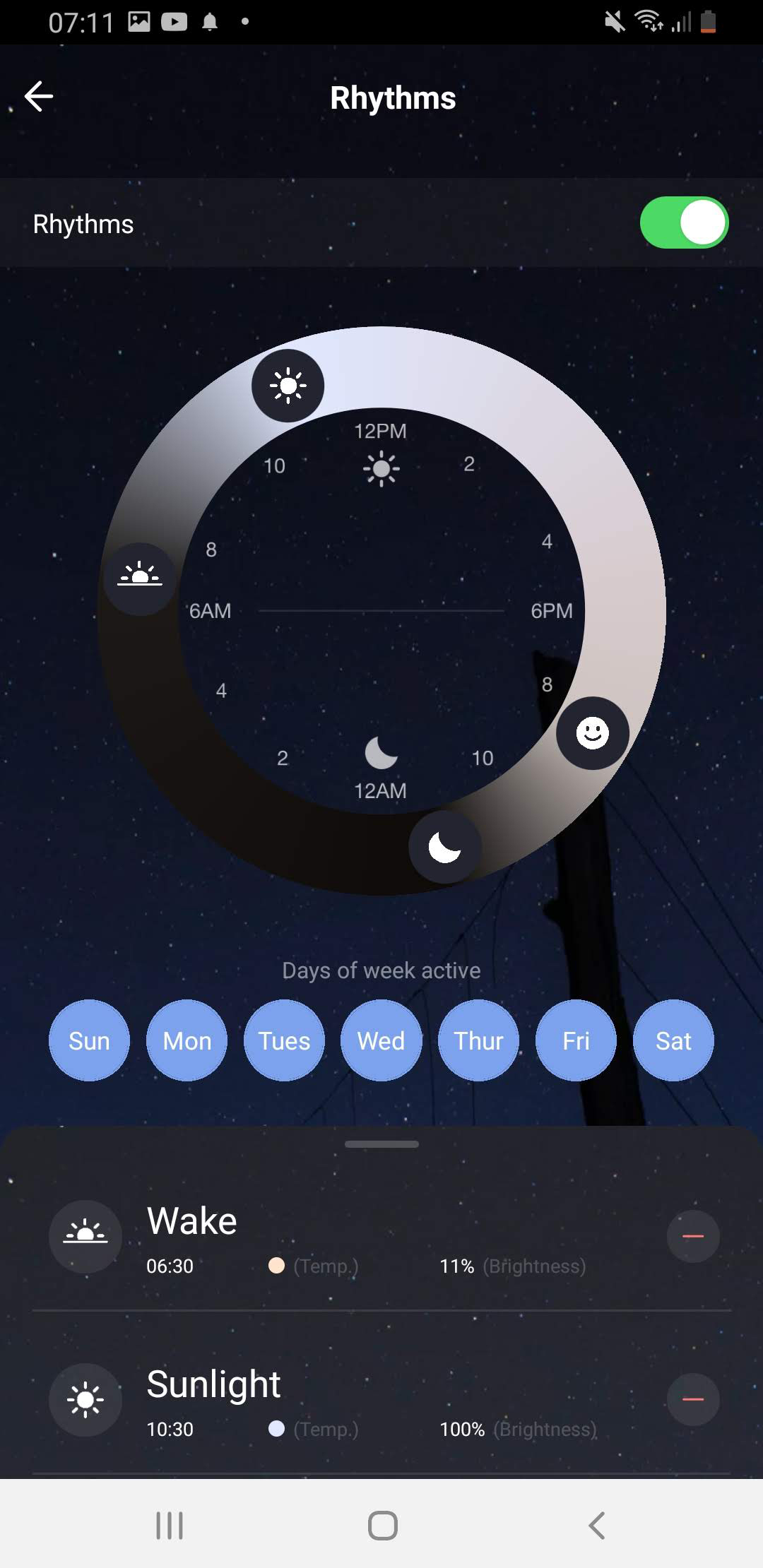Select the sun marker on the dial

[x=288, y=386]
